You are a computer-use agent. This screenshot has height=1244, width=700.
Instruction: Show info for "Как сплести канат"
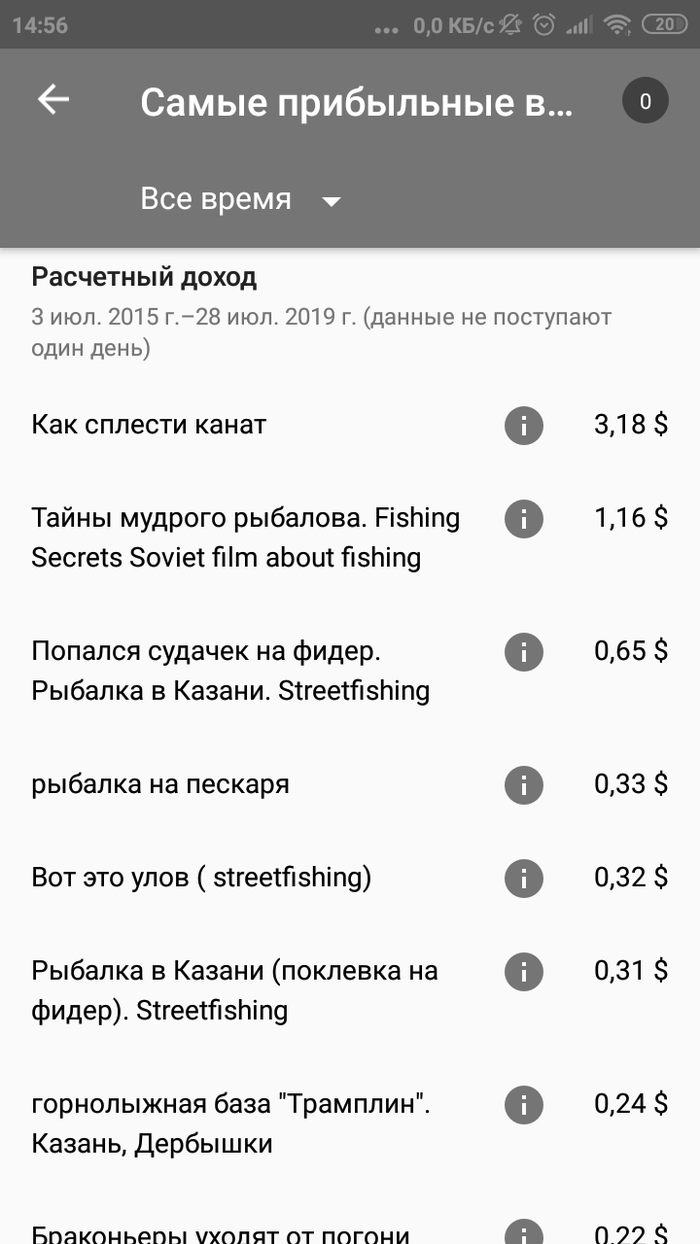click(523, 425)
